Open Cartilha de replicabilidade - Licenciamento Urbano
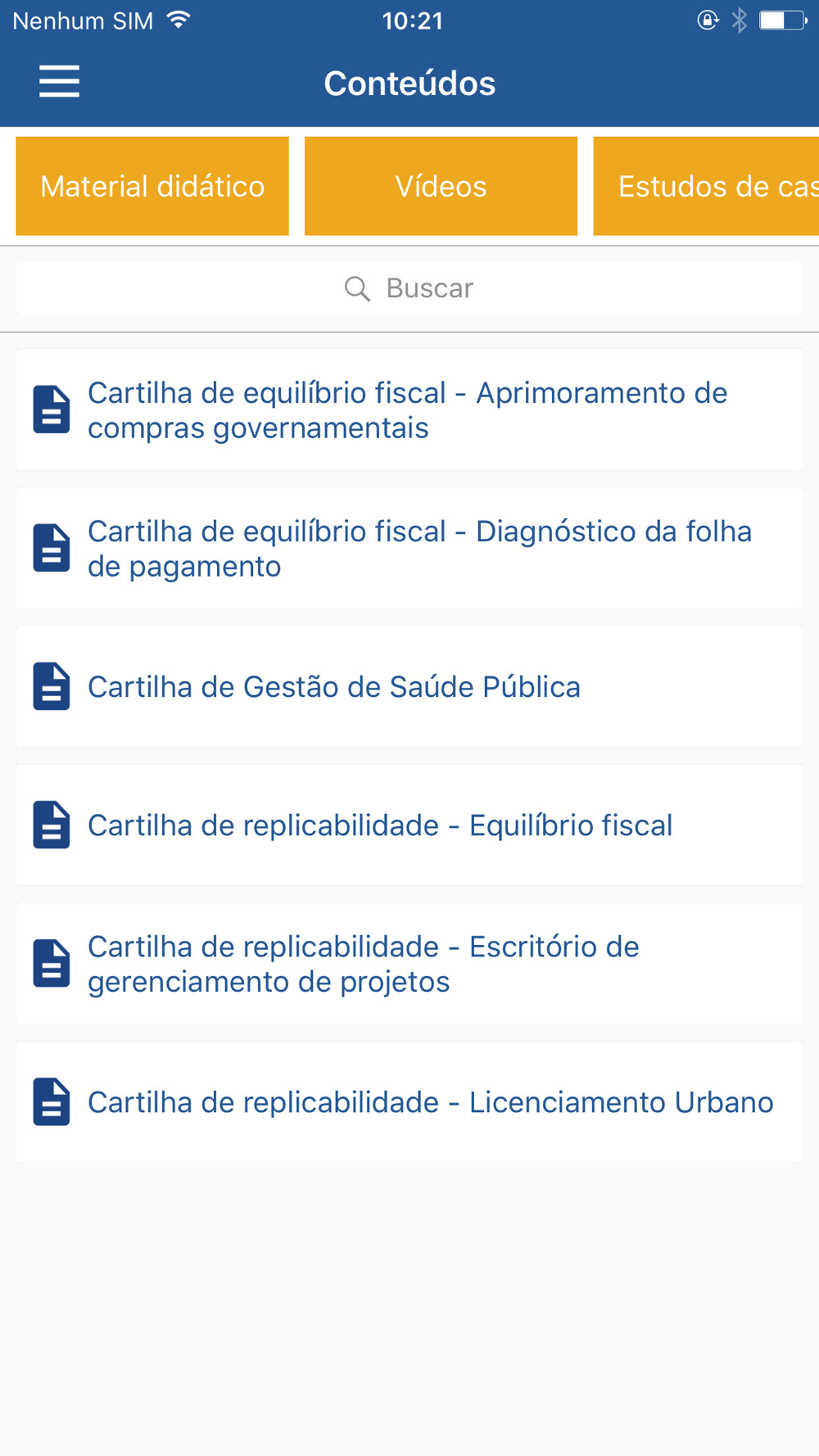 click(x=409, y=1101)
